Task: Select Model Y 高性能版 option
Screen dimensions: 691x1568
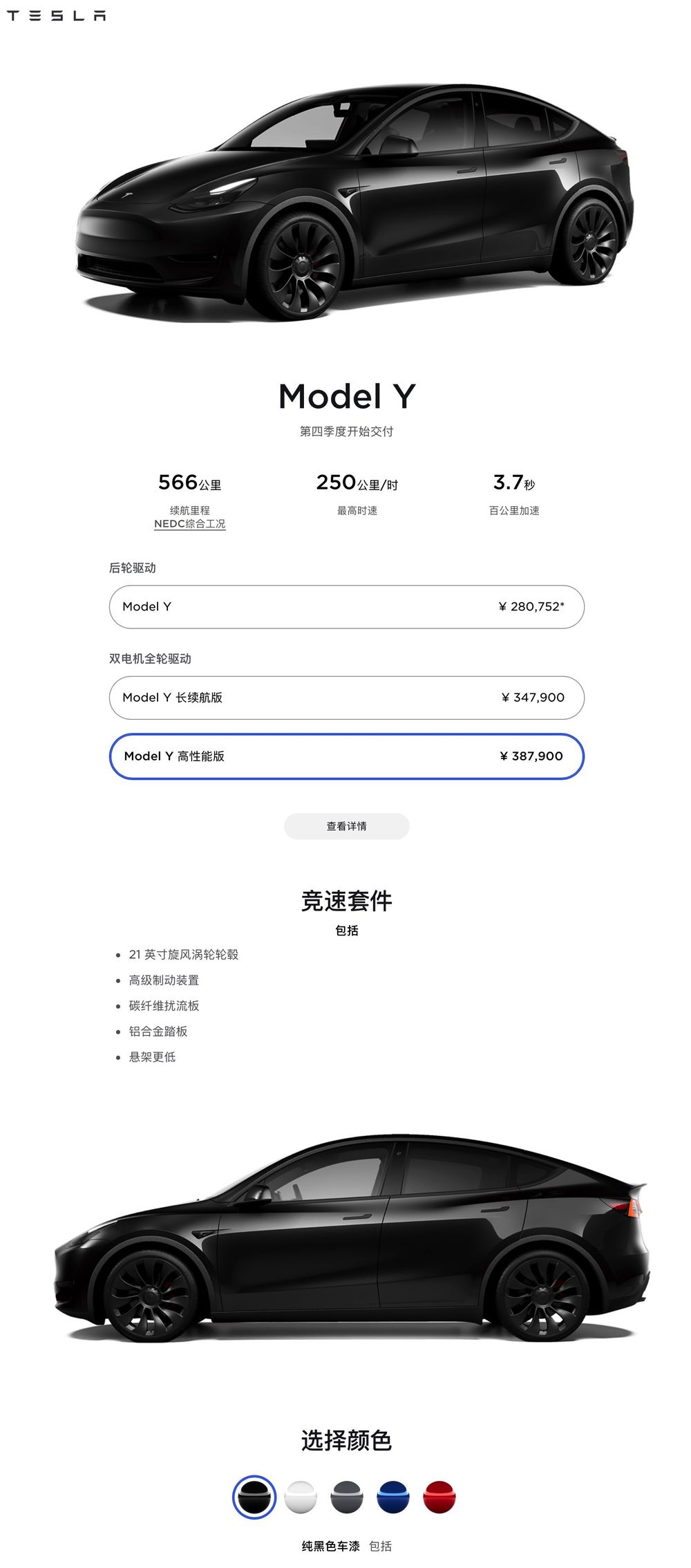Action: tap(347, 756)
